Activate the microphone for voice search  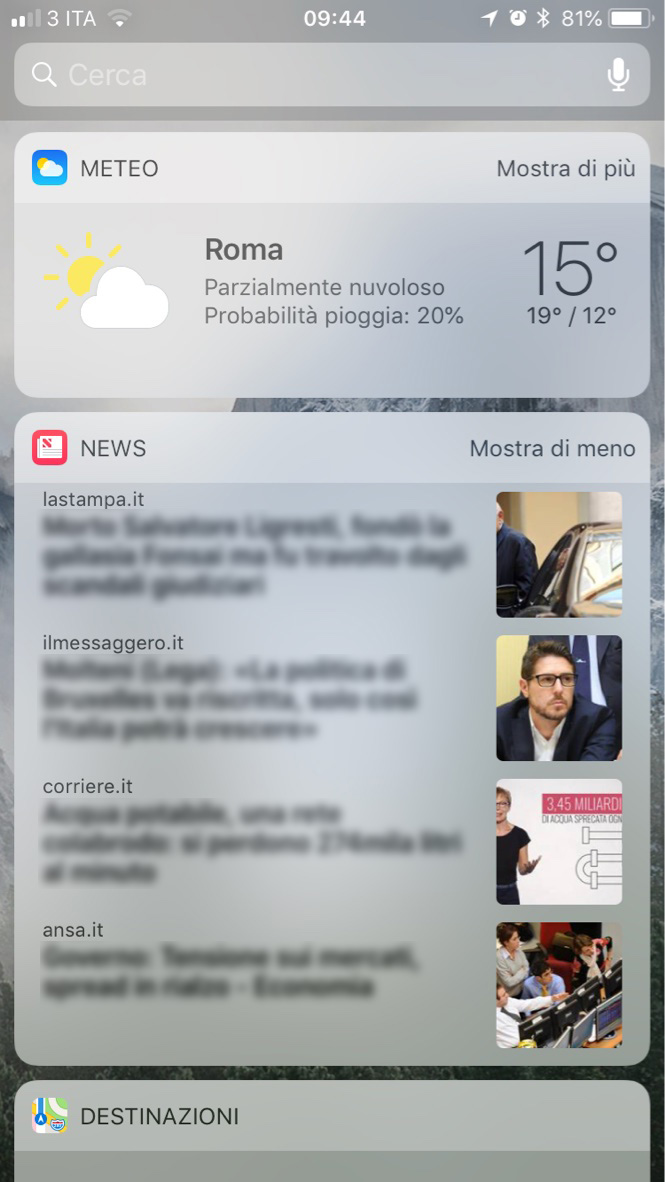(618, 75)
